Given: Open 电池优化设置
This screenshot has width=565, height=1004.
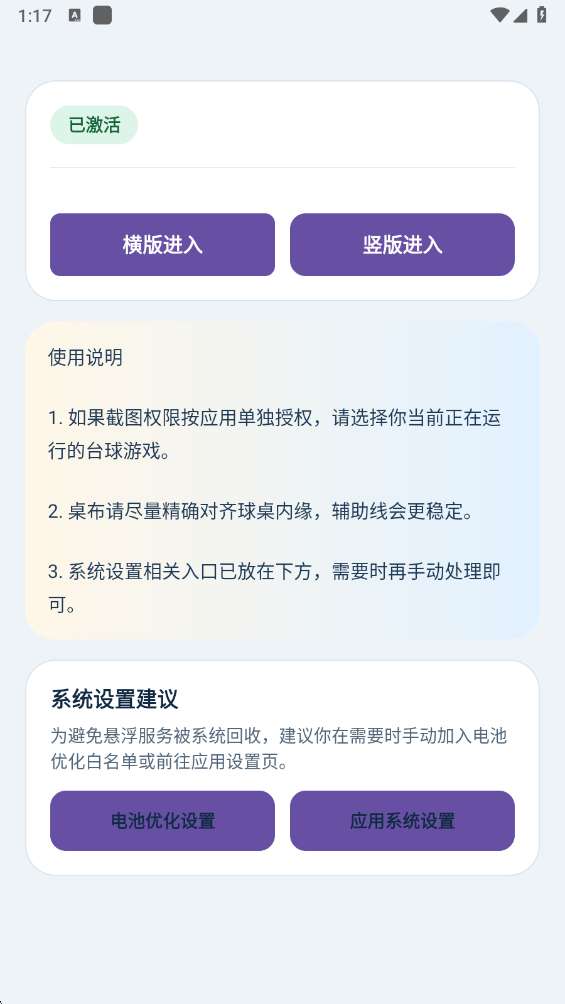Looking at the screenshot, I should click(162, 821).
